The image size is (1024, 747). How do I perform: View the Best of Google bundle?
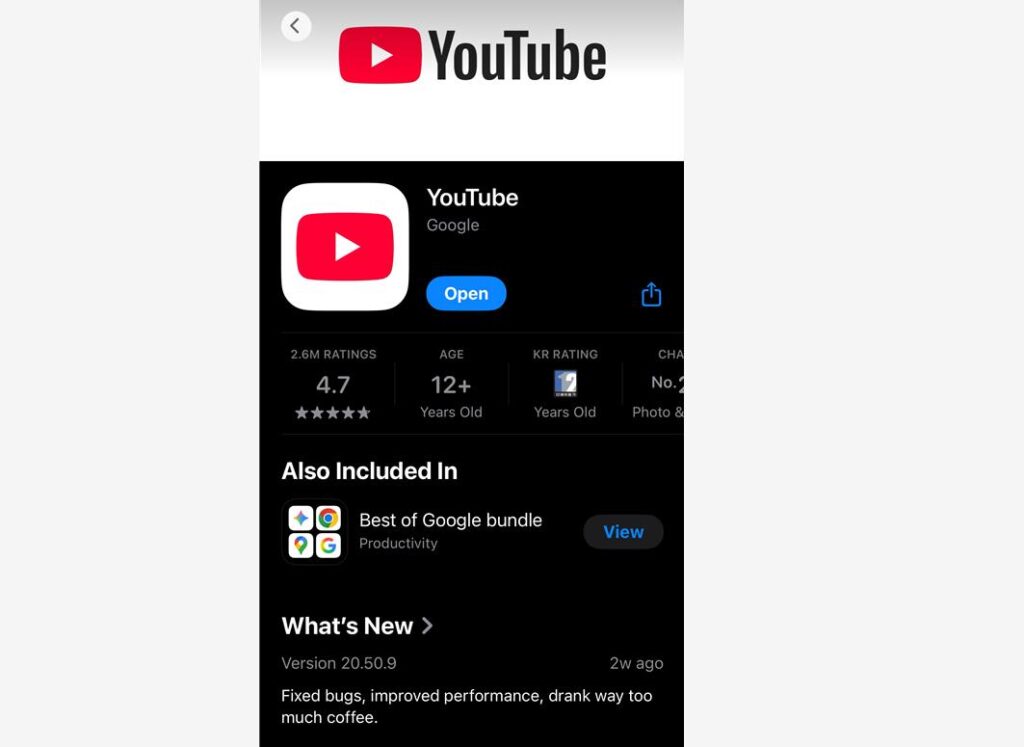[x=623, y=532]
